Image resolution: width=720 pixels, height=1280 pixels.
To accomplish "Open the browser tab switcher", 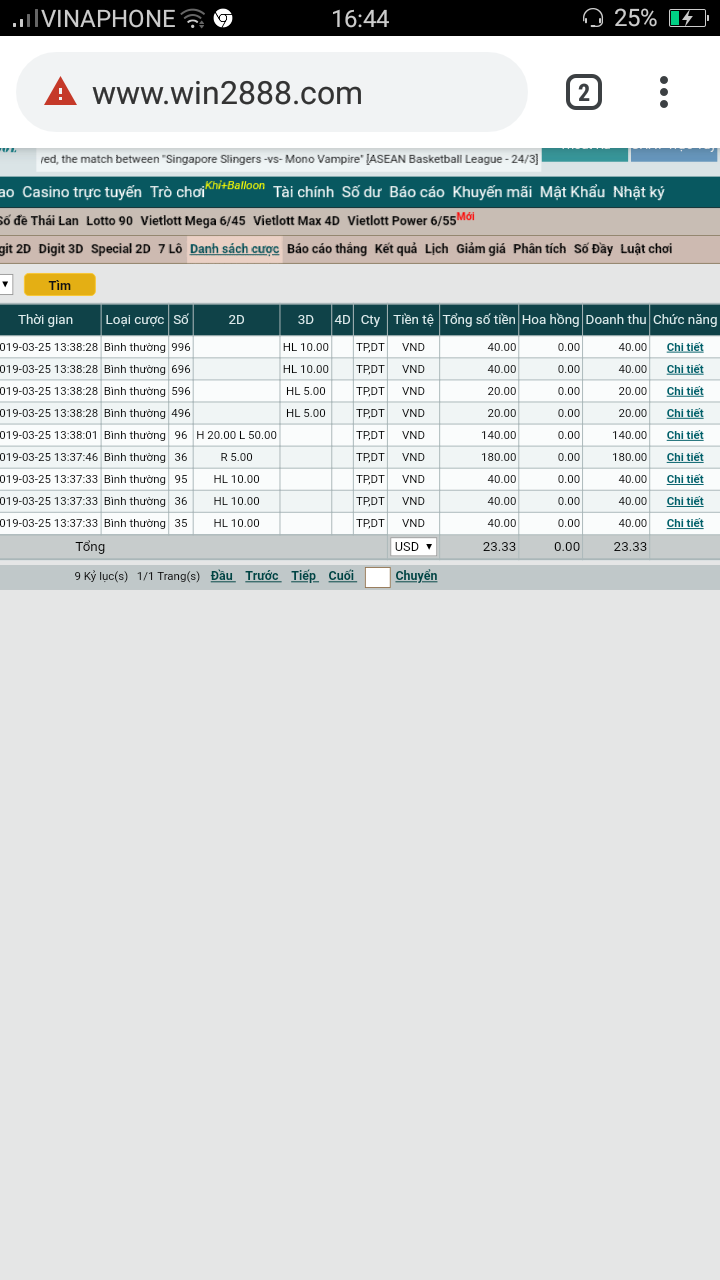I will [x=584, y=93].
